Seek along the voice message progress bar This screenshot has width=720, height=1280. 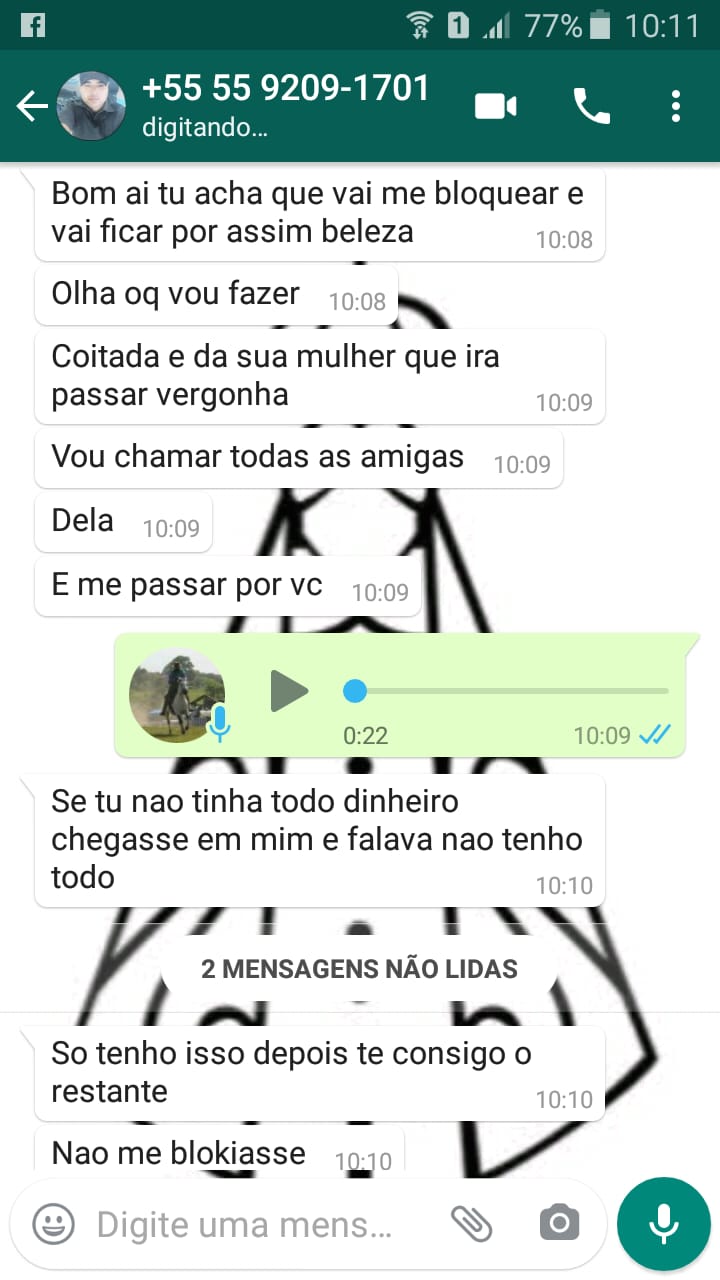510,691
